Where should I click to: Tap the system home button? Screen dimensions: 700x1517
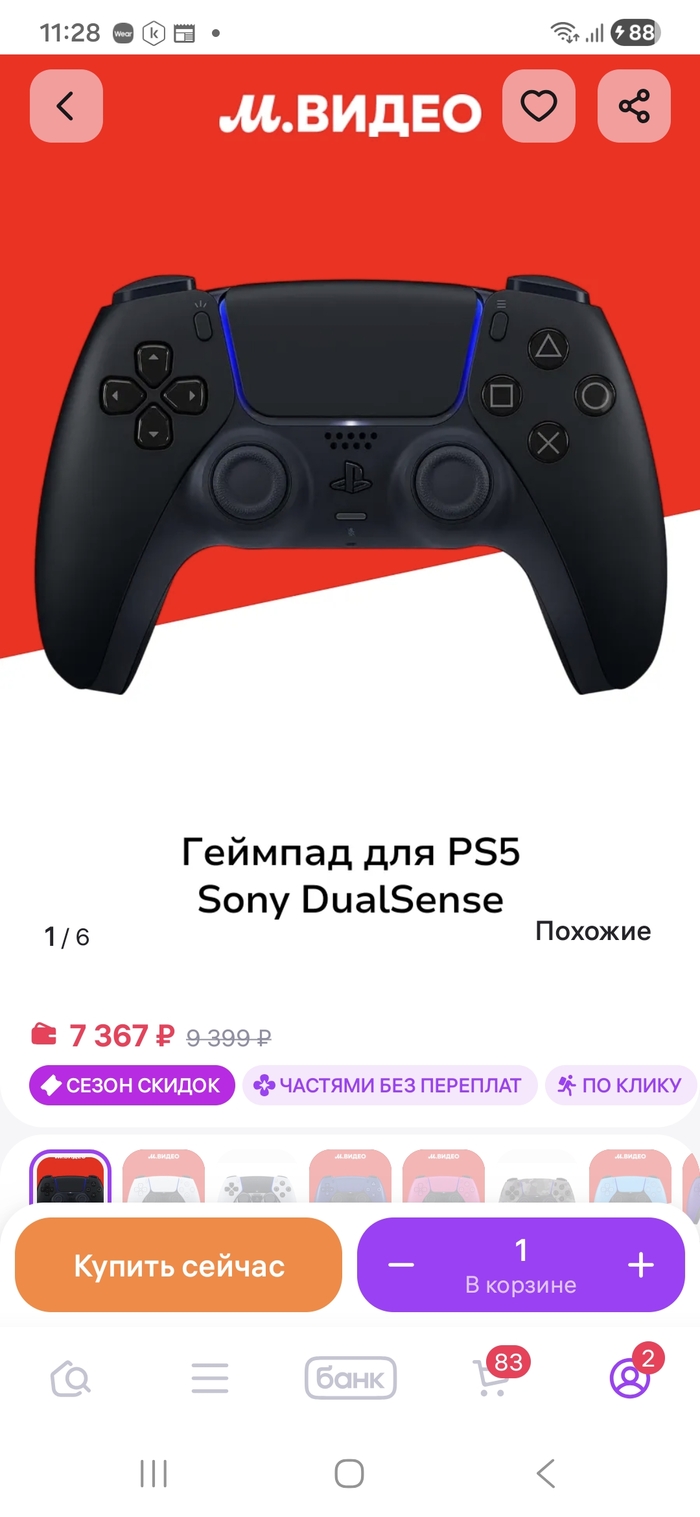point(349,1473)
